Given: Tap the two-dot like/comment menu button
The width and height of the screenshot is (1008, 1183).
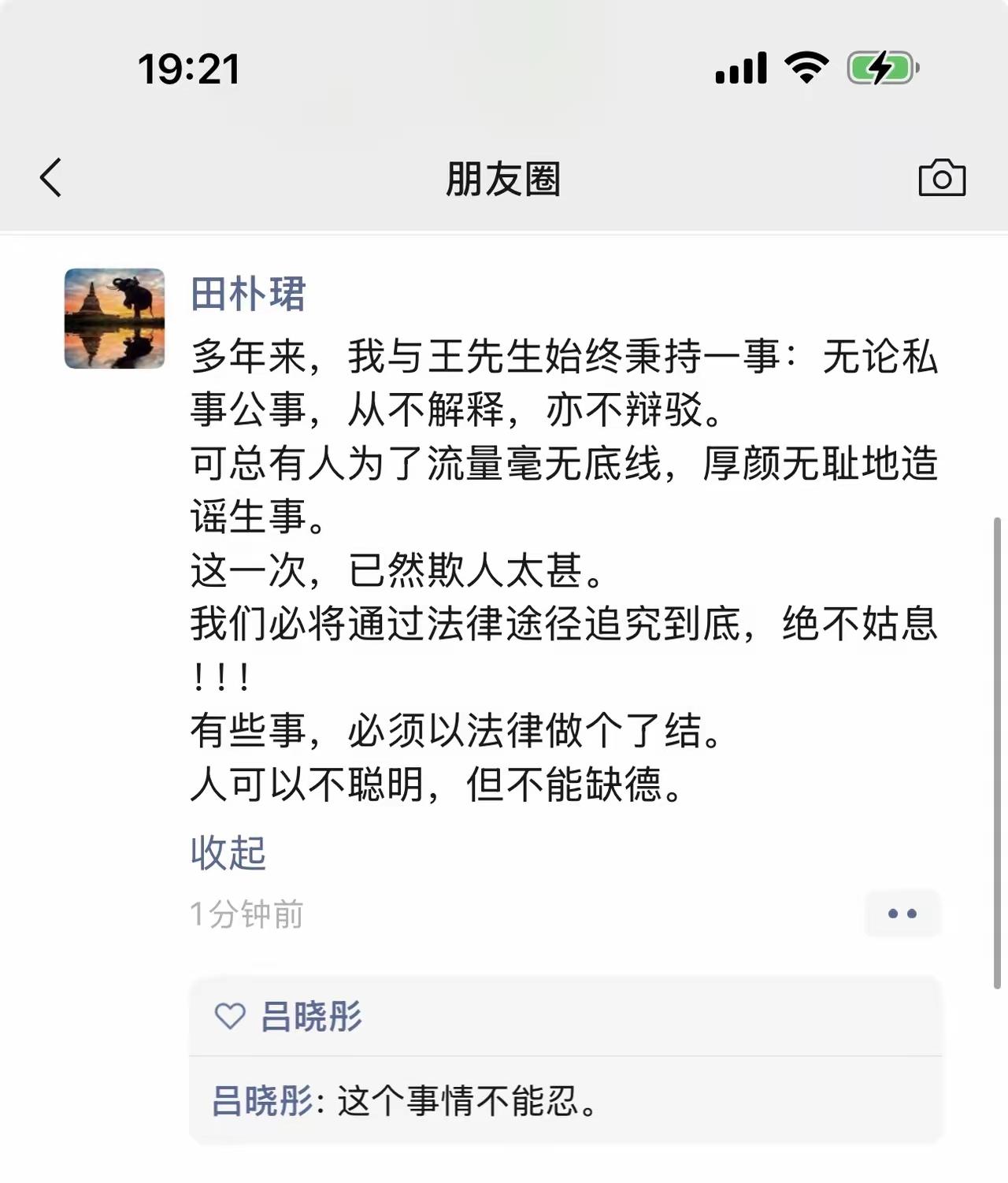Looking at the screenshot, I should [x=902, y=914].
